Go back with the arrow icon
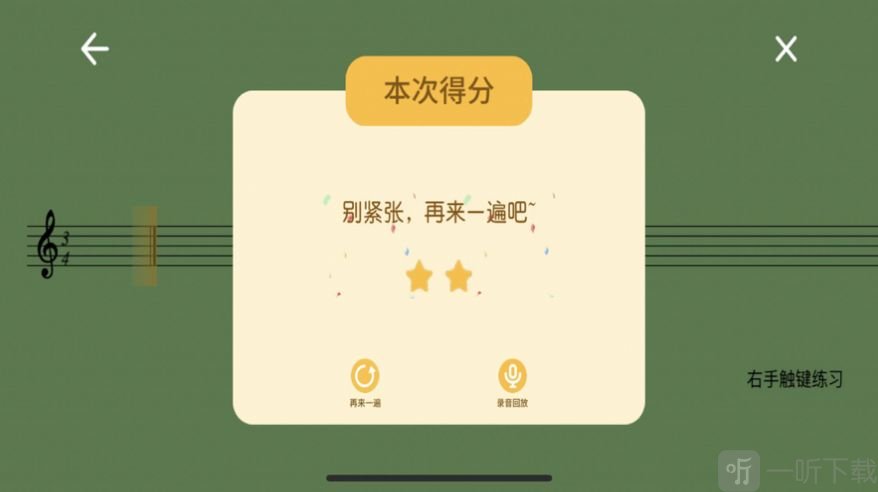 (x=95, y=48)
